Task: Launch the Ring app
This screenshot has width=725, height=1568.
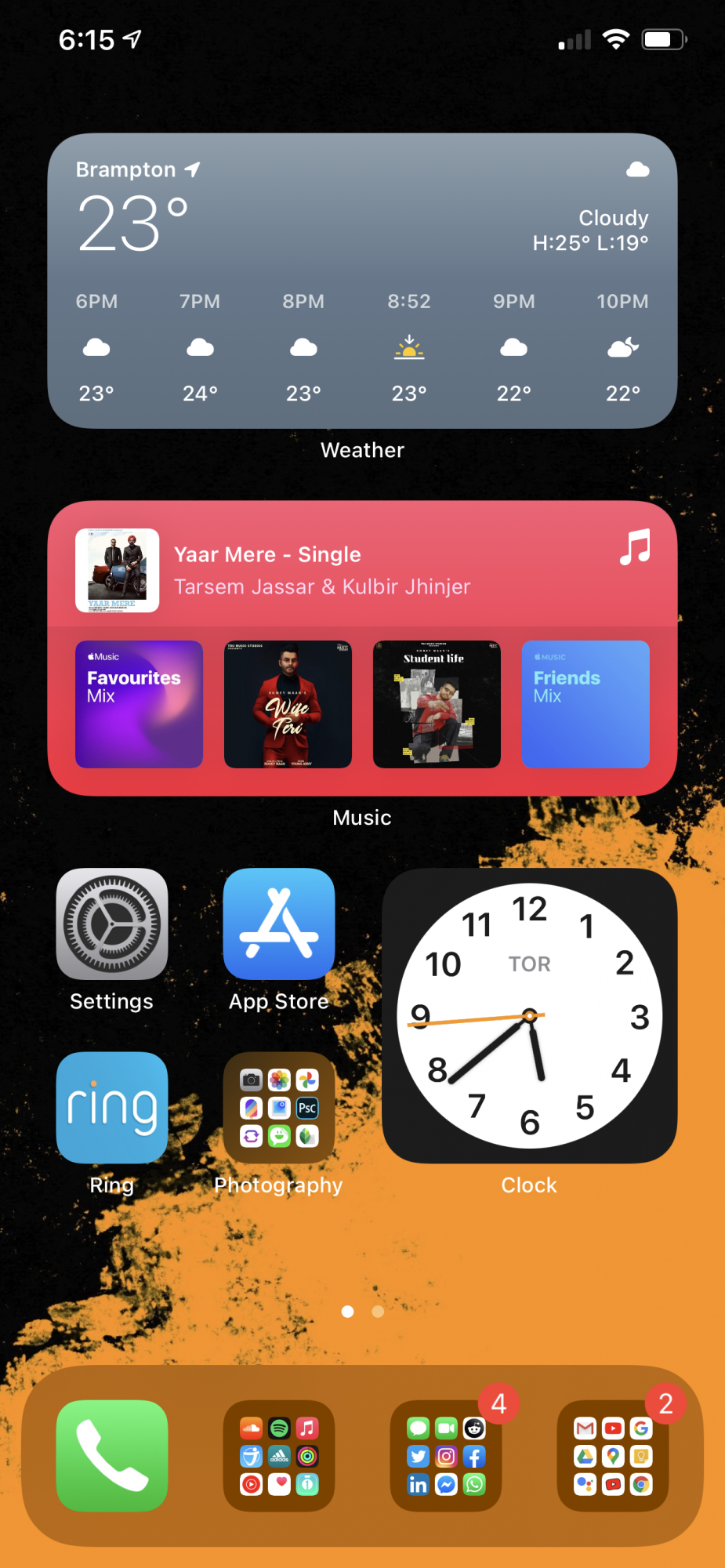Action: click(112, 1107)
